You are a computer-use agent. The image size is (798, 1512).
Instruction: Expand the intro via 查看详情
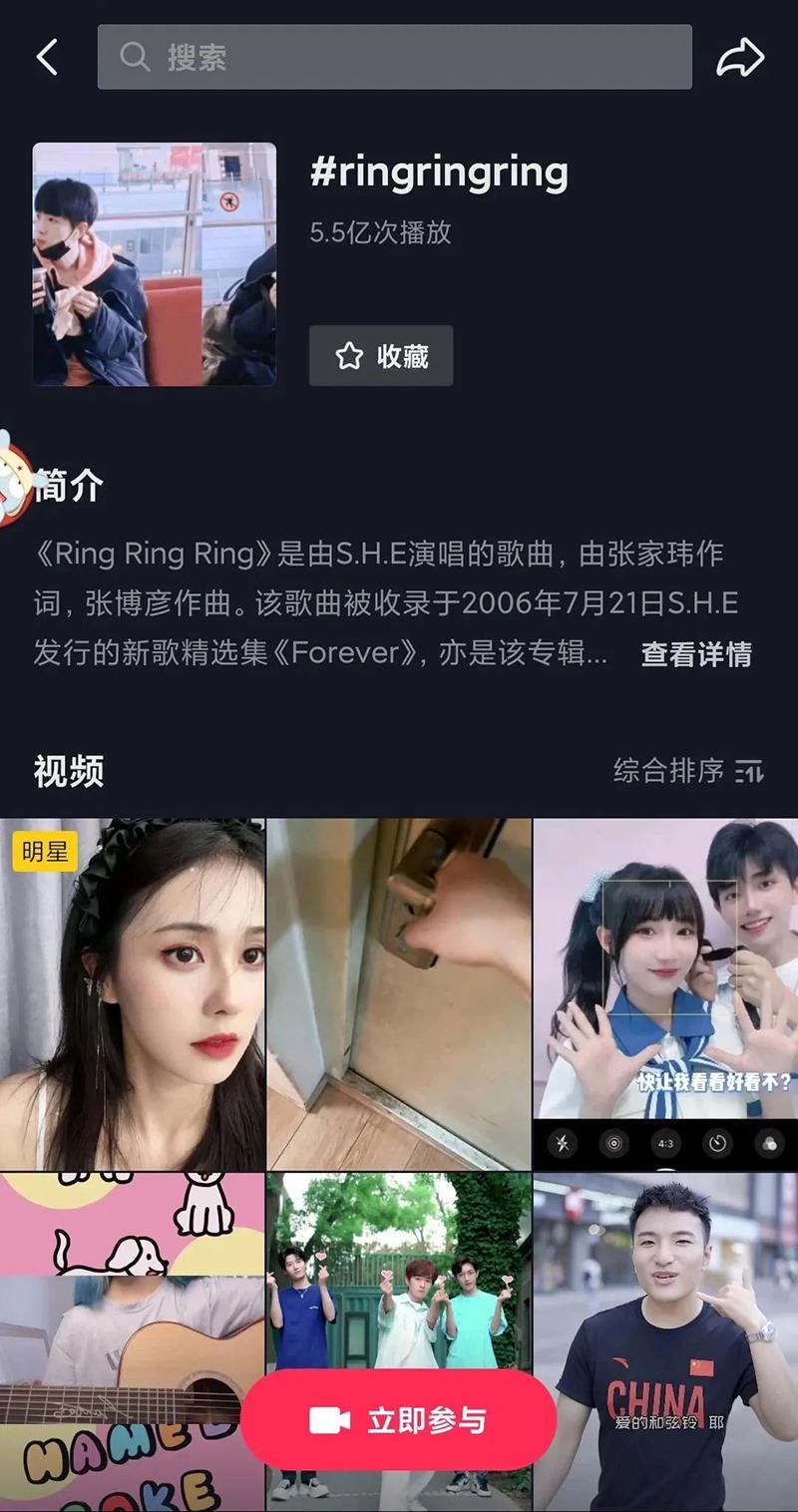tap(696, 654)
